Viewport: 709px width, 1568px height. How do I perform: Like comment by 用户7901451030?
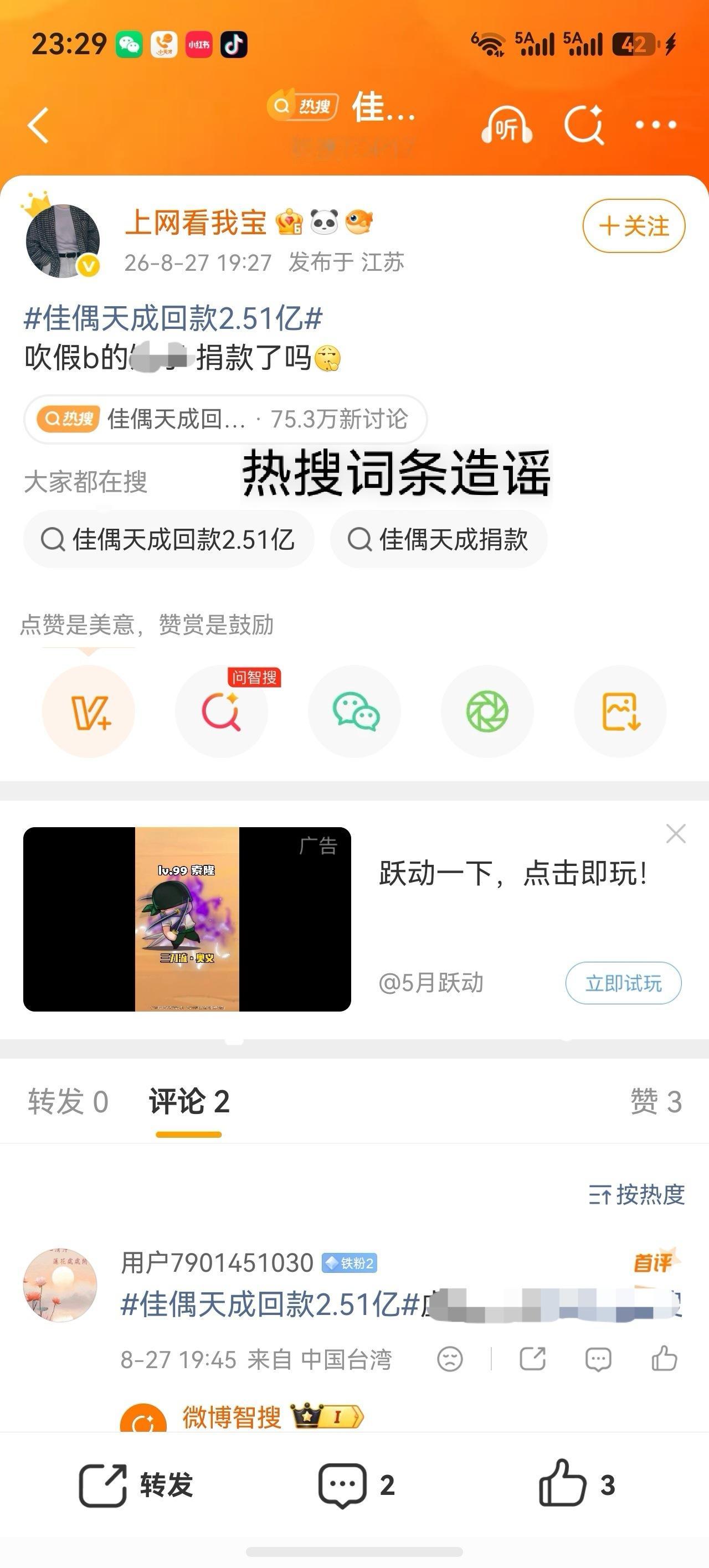pyautogui.click(x=664, y=1358)
